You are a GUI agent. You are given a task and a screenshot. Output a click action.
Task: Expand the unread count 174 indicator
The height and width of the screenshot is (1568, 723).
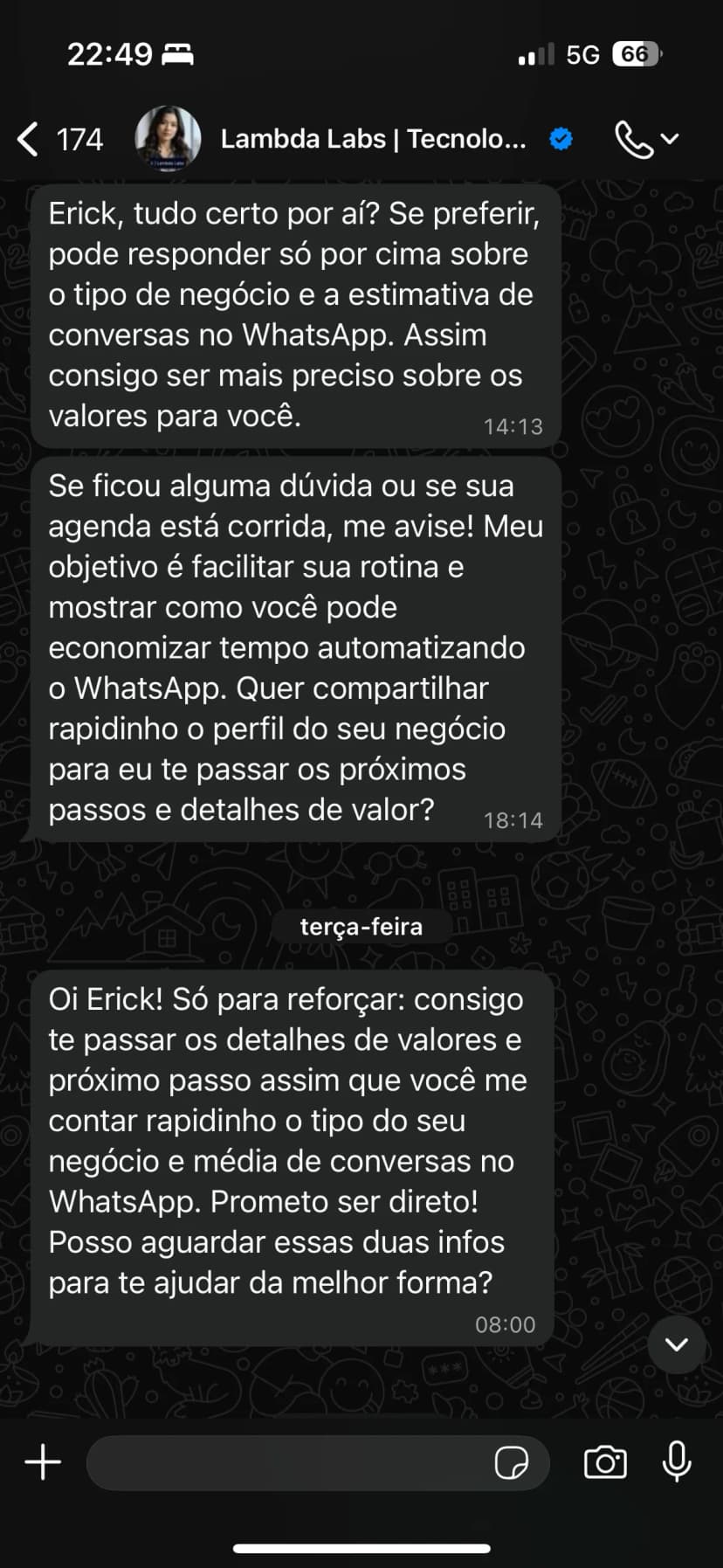coord(79,138)
